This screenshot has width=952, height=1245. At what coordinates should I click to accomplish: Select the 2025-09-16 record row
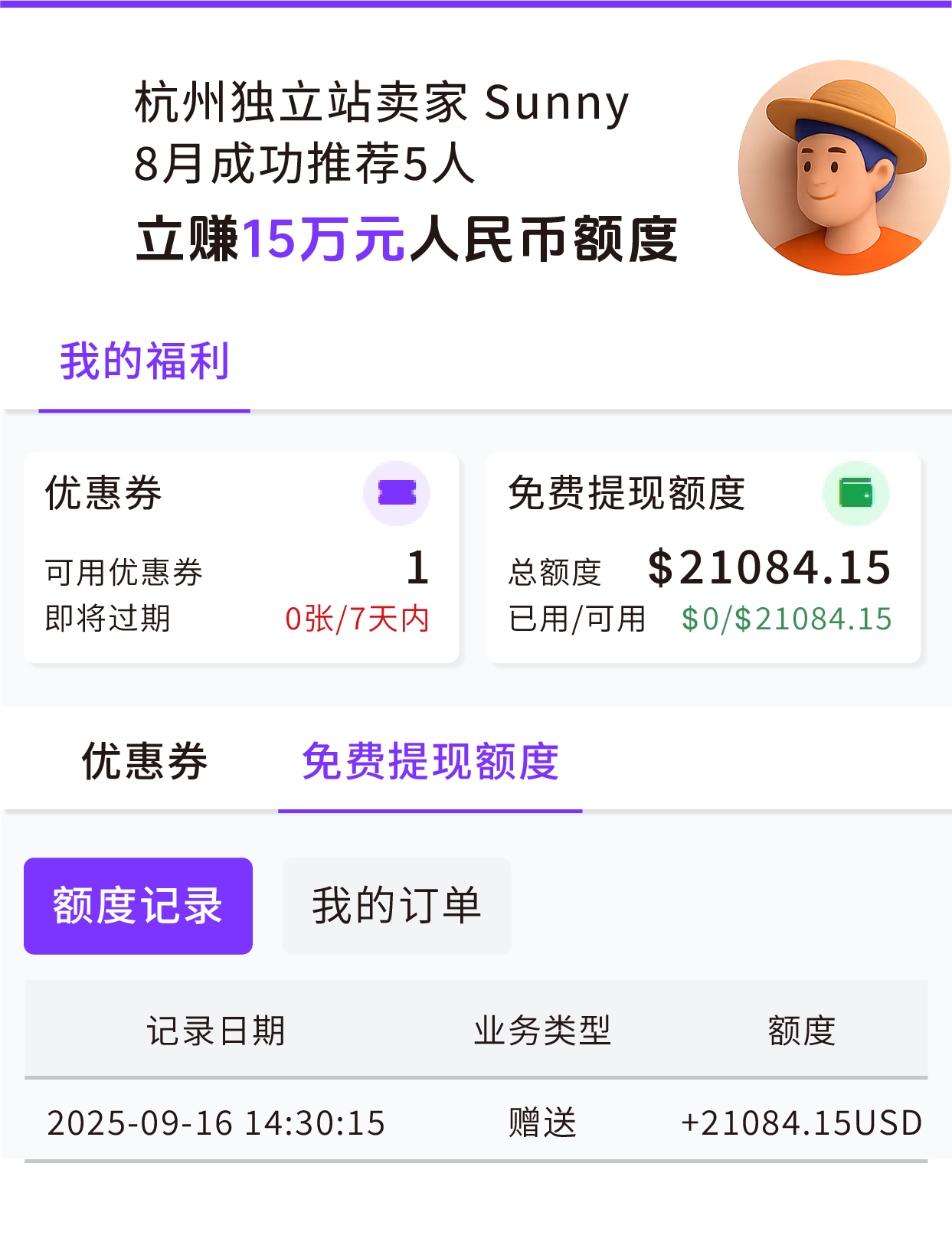(218, 1123)
